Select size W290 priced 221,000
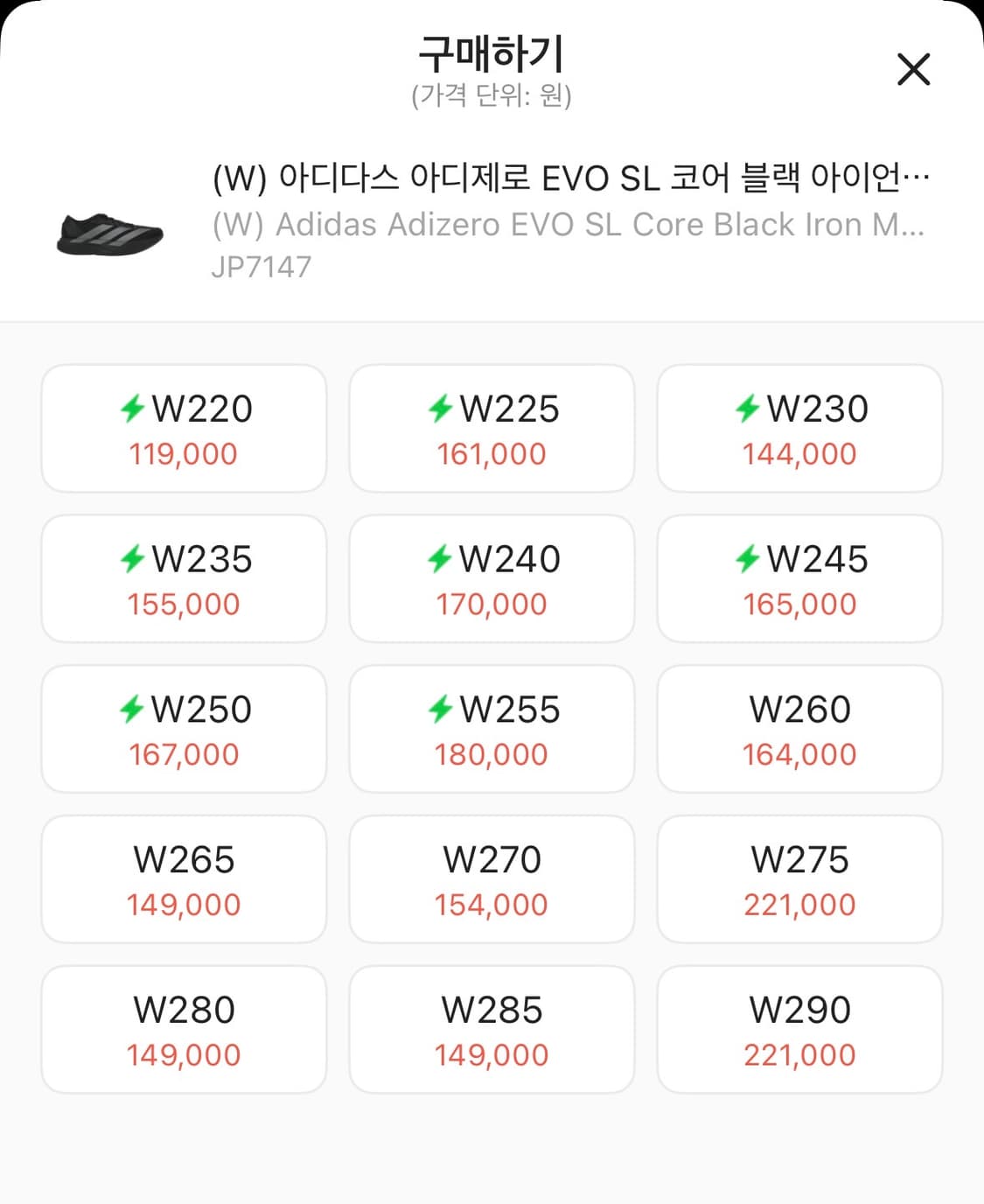 pyautogui.click(x=799, y=1029)
